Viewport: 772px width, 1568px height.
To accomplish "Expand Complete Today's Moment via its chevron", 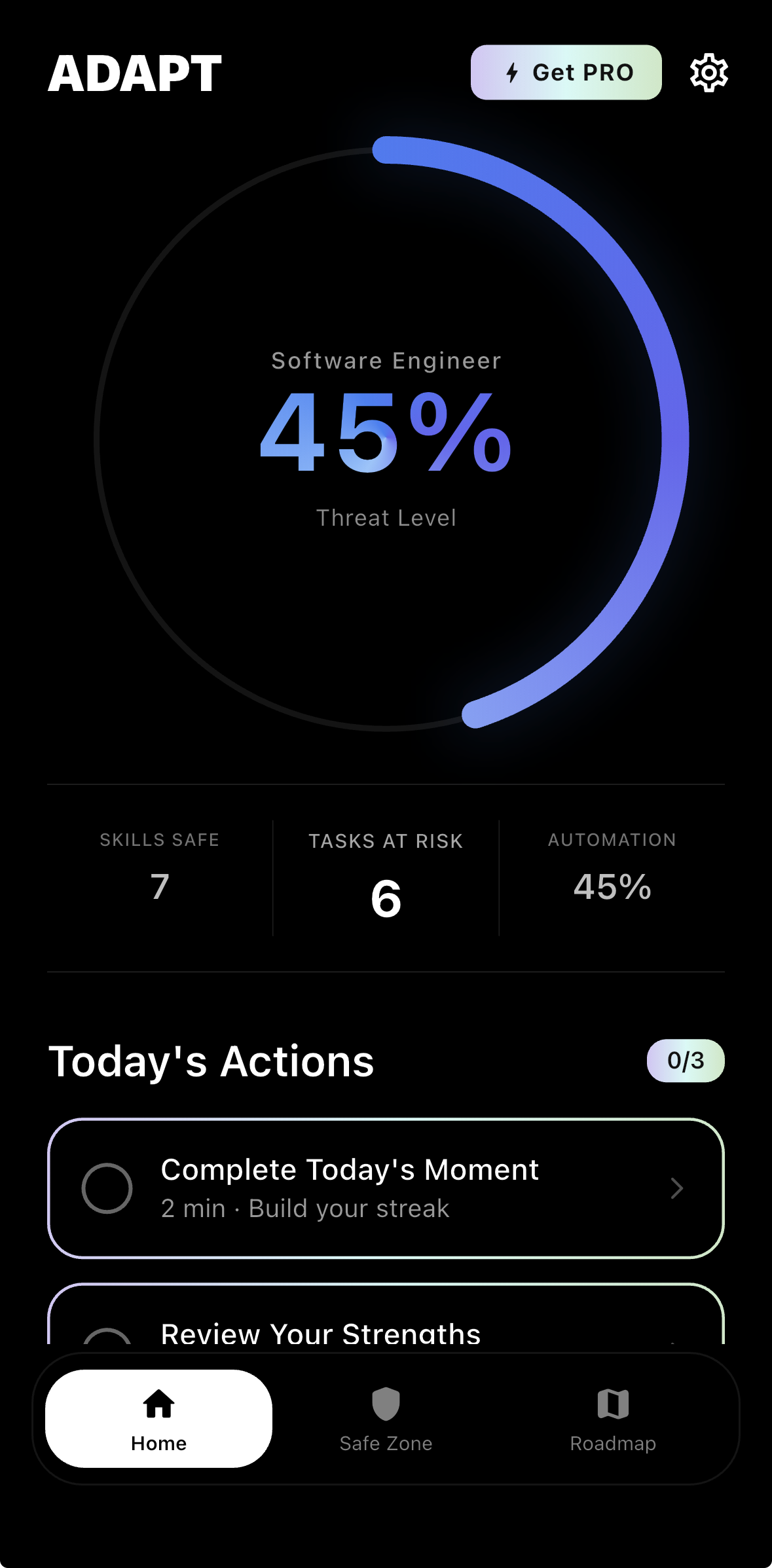I will coord(676,1188).
